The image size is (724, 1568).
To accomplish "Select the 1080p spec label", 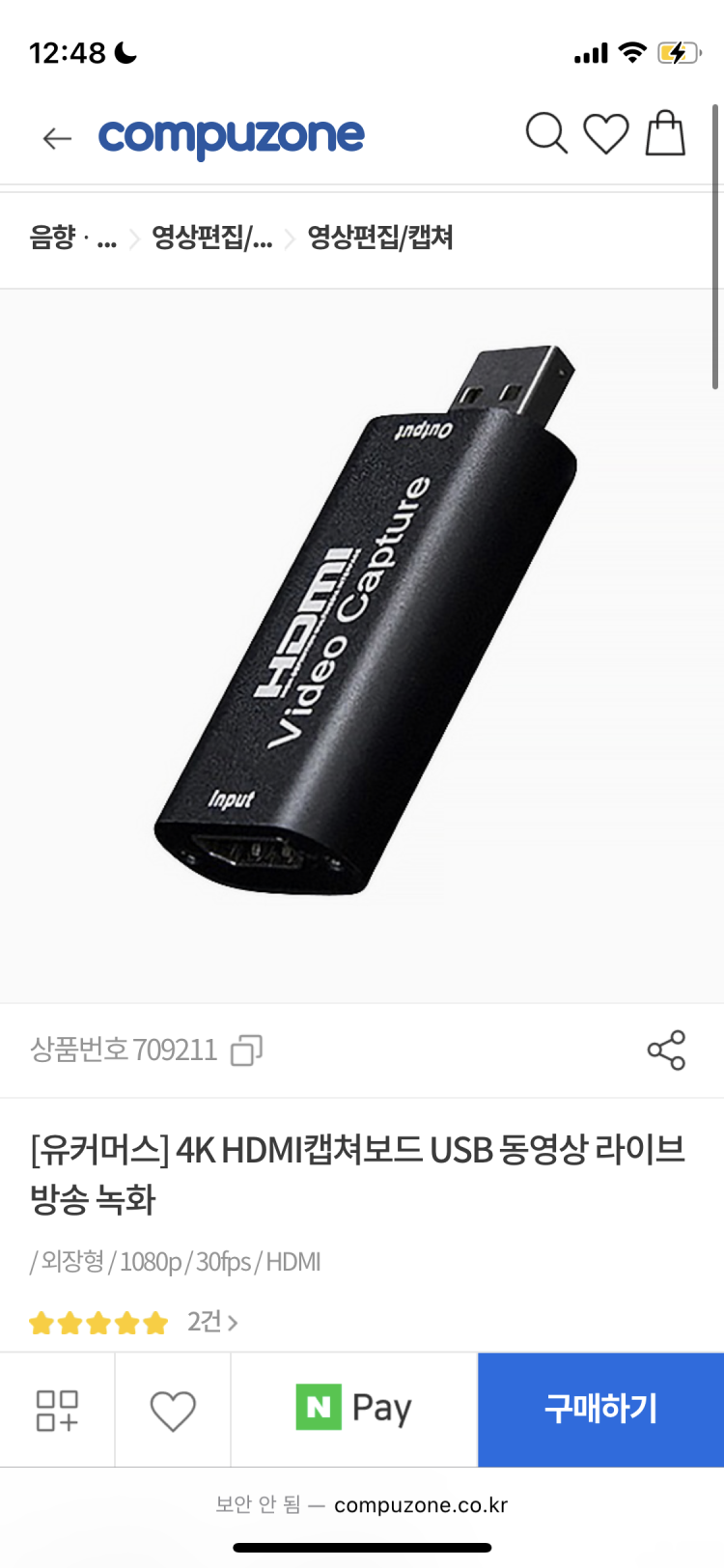I will (148, 1262).
